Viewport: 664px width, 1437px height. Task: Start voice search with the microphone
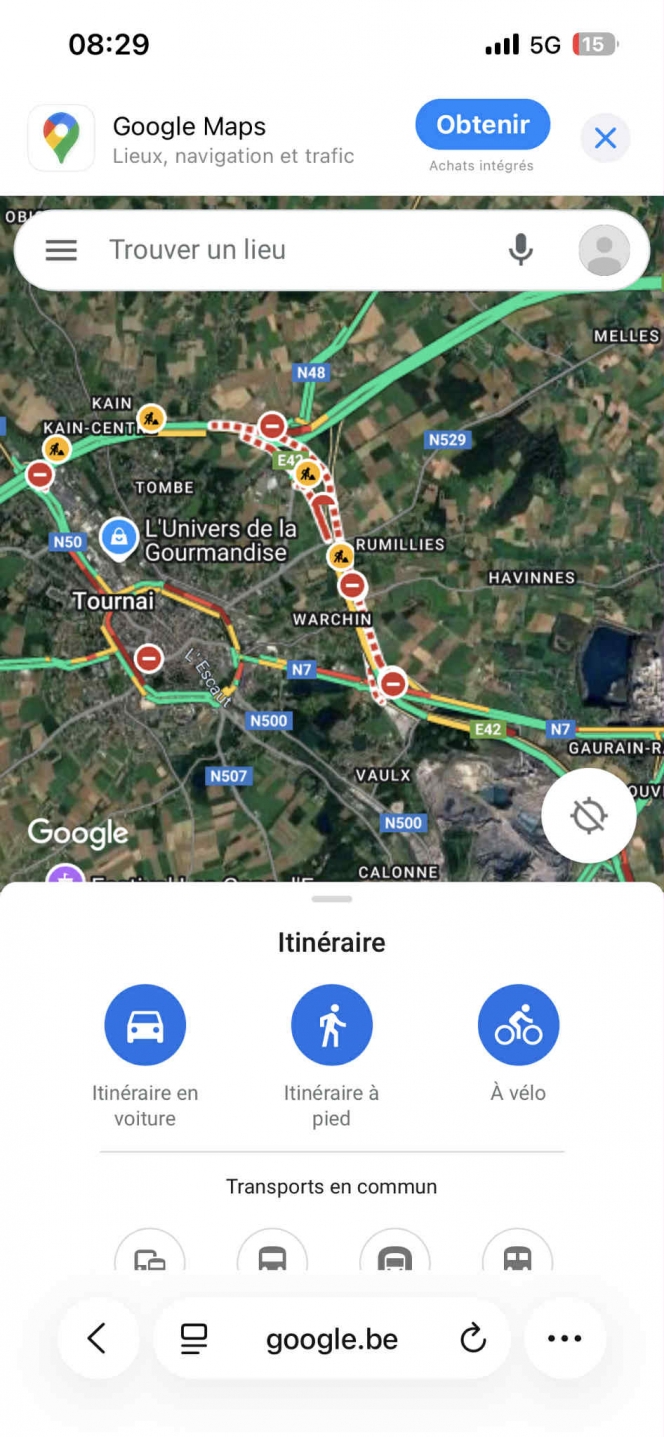(x=520, y=250)
